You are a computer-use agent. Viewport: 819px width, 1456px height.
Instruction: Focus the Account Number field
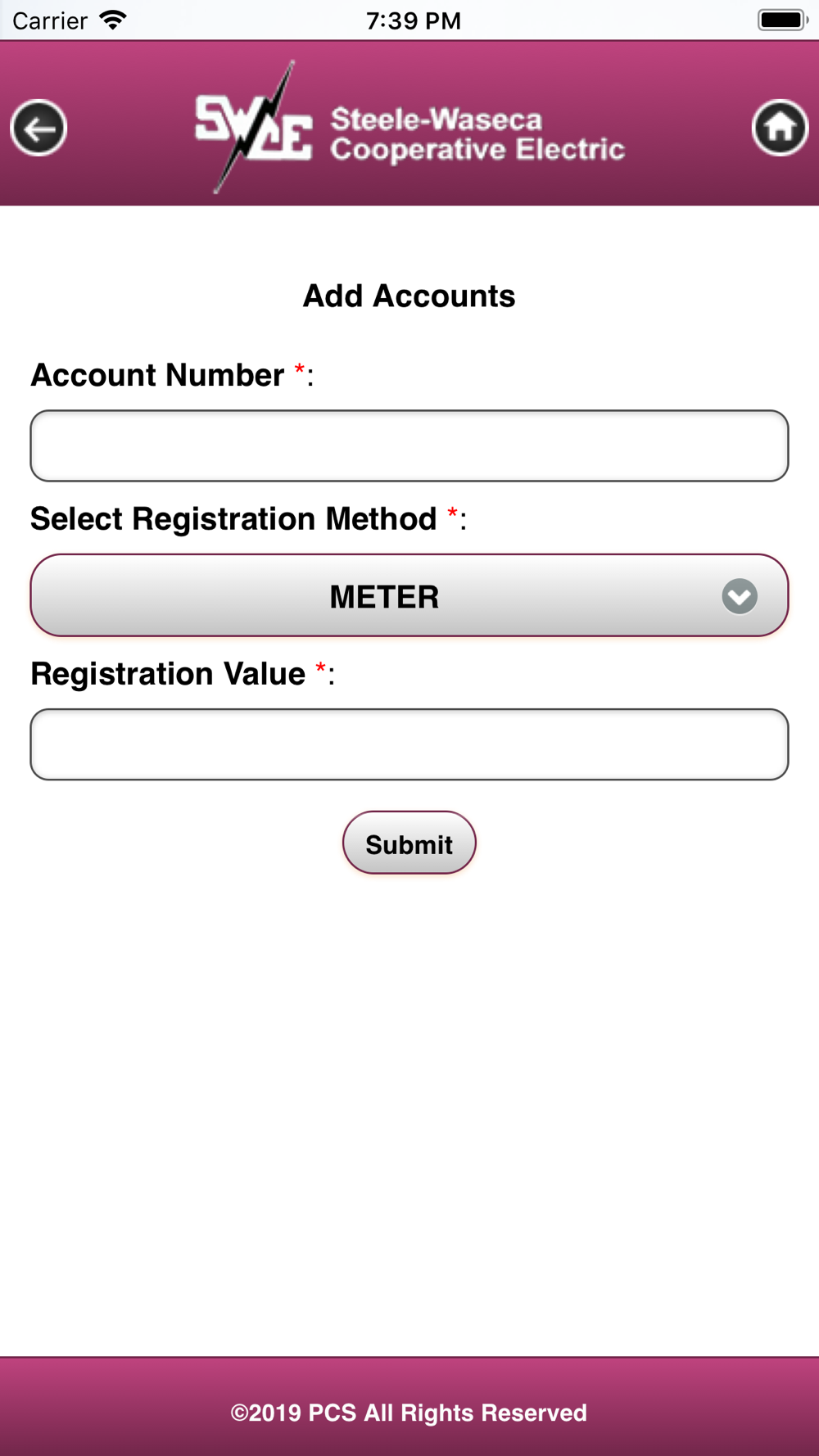coord(409,445)
